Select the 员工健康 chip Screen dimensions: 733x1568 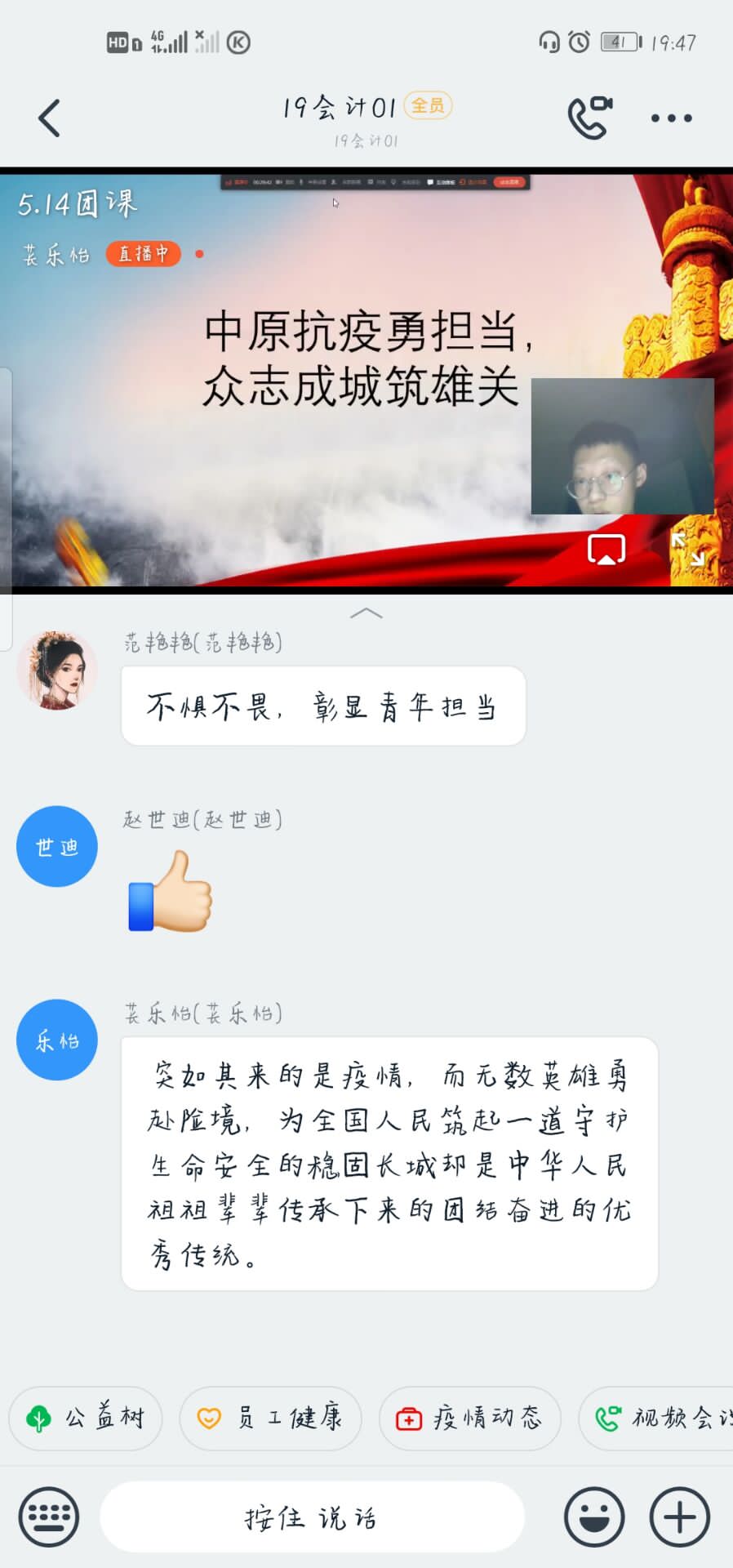coord(270,1419)
